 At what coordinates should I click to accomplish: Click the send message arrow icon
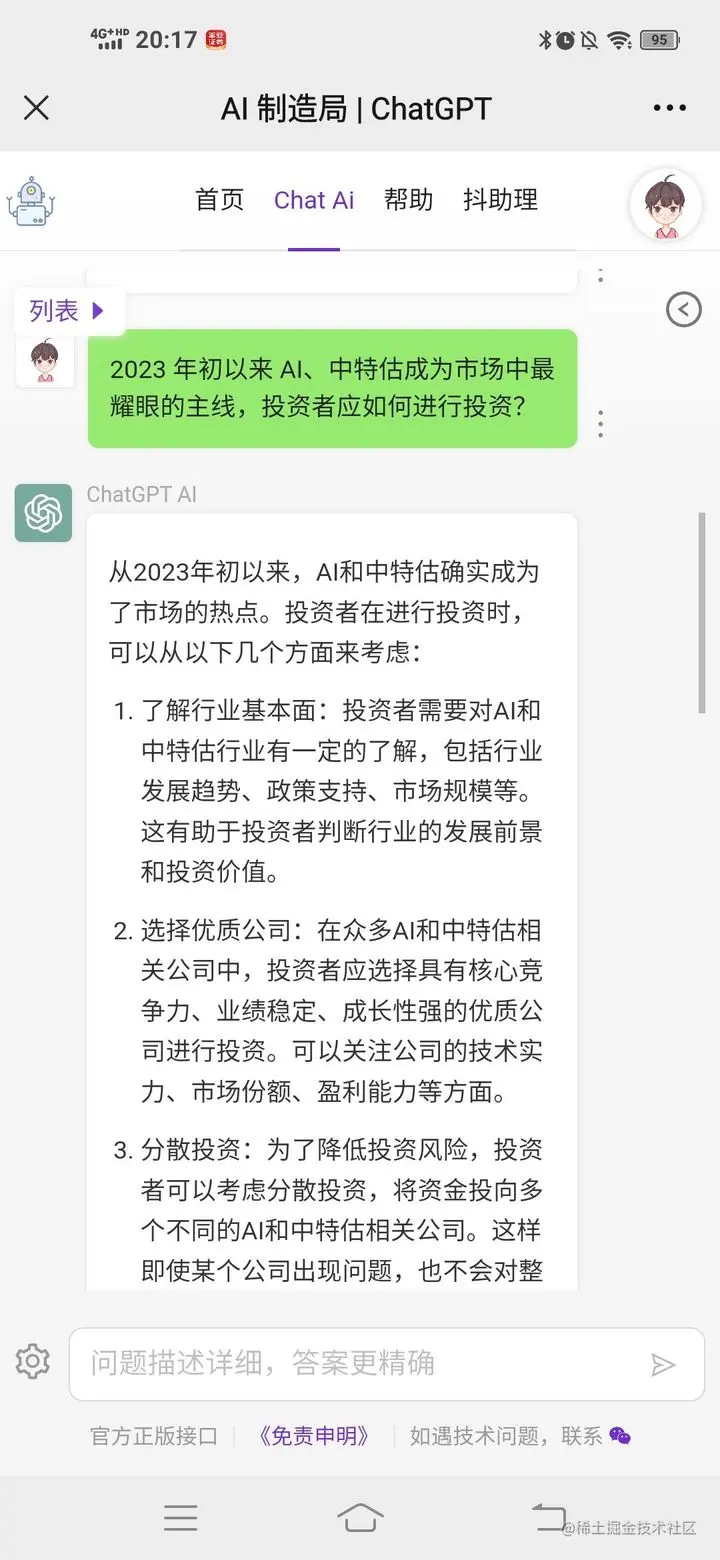[x=663, y=1363]
